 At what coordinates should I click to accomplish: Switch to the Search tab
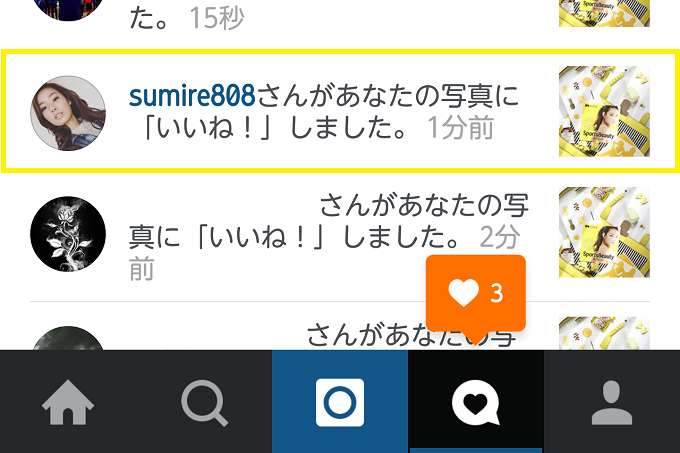[x=204, y=403]
